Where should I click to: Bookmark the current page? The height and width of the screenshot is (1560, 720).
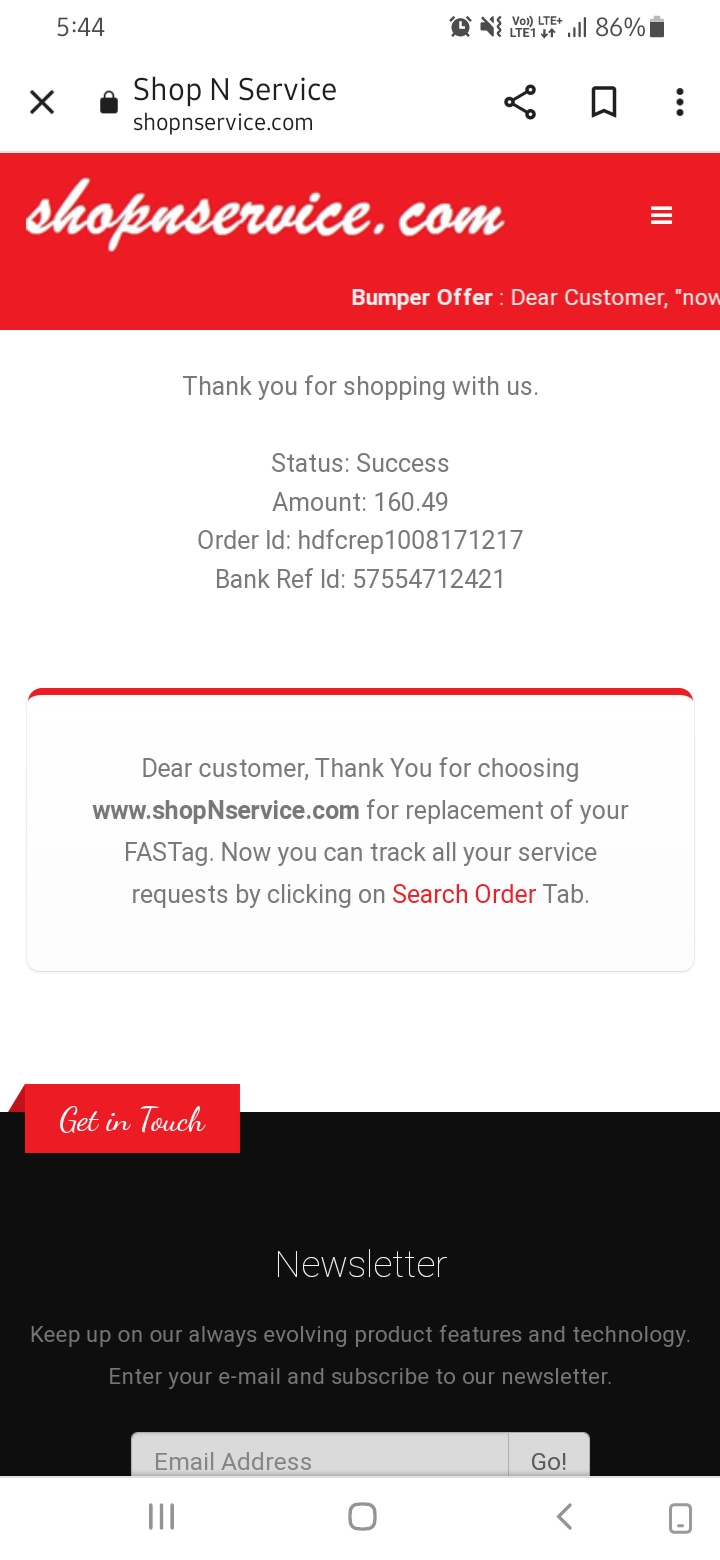[604, 102]
